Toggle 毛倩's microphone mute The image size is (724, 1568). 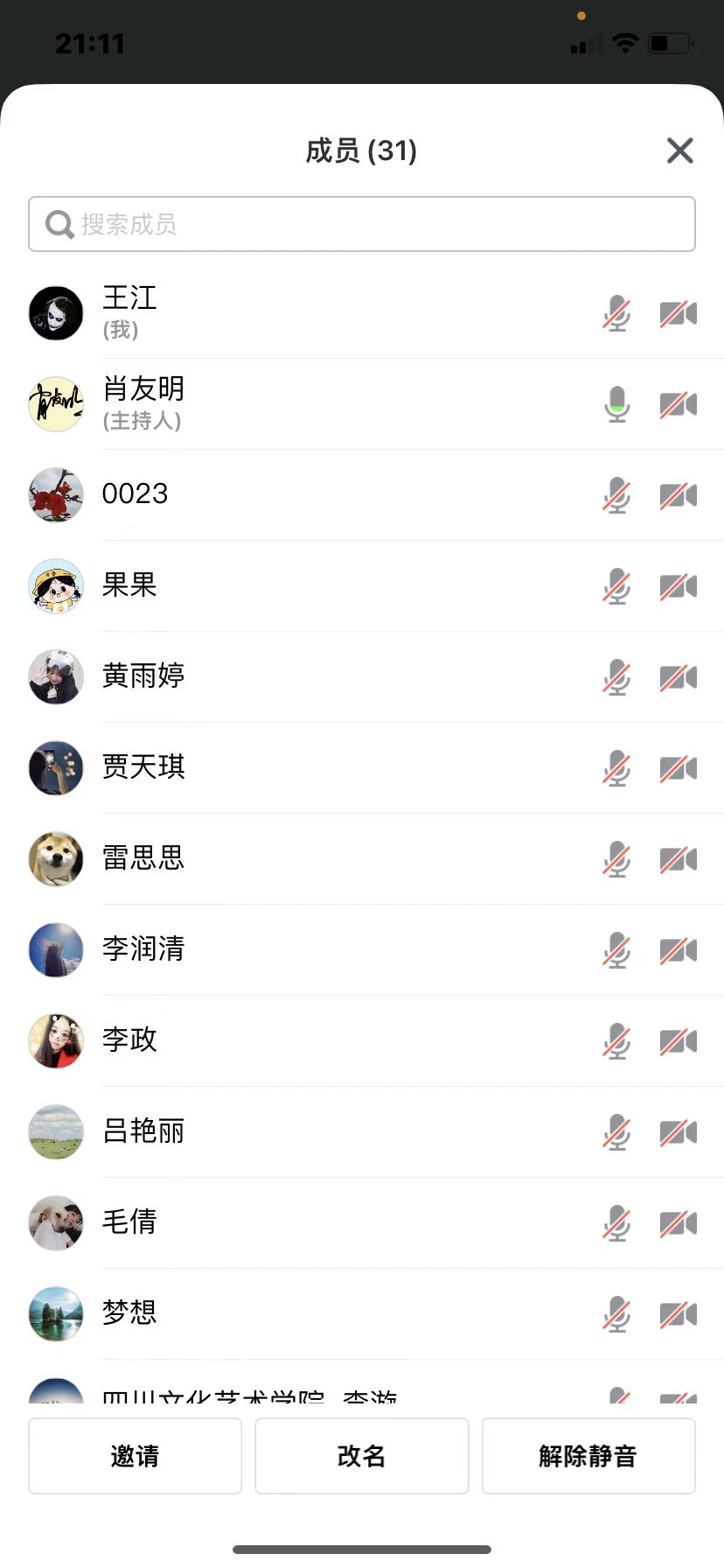tap(617, 1223)
